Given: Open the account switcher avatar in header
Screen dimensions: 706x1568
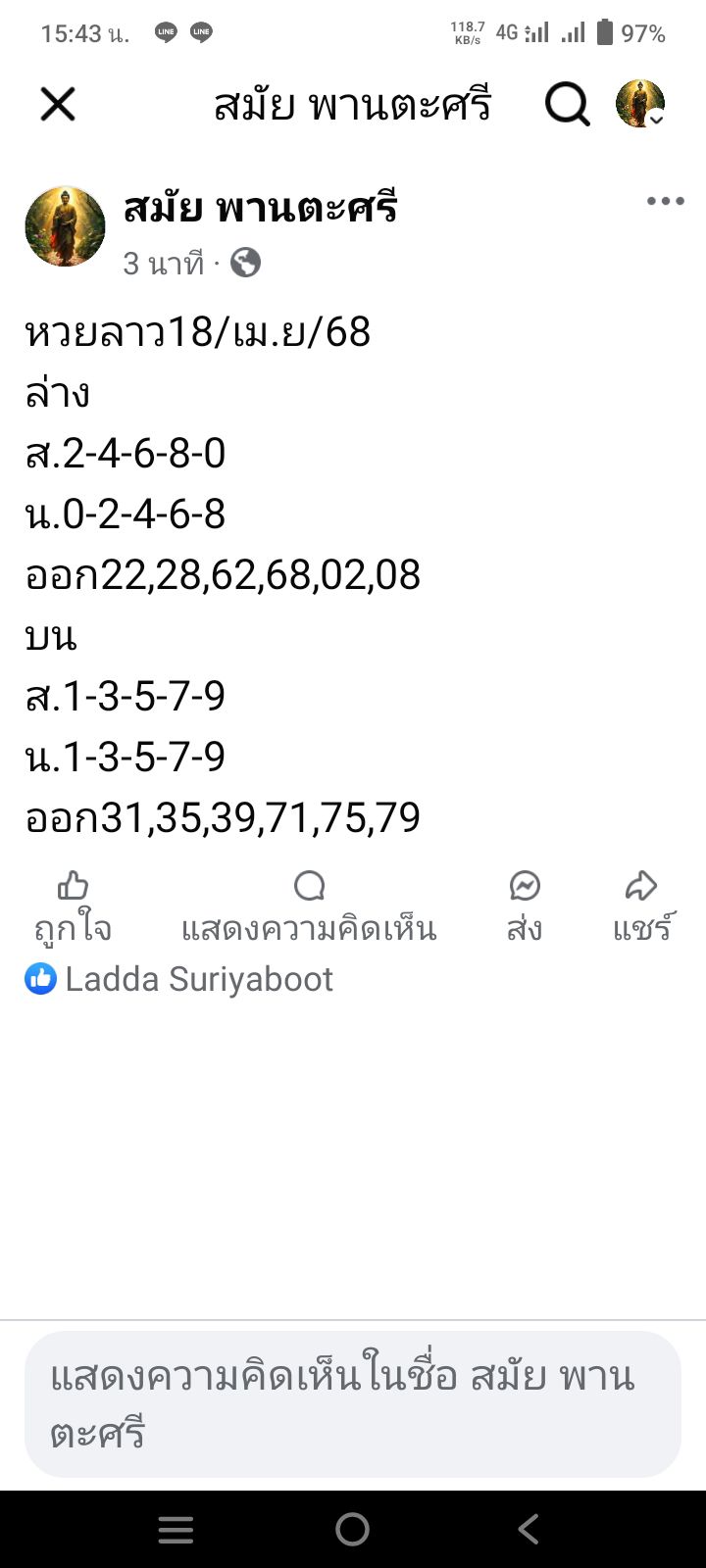Looking at the screenshot, I should (x=640, y=104).
